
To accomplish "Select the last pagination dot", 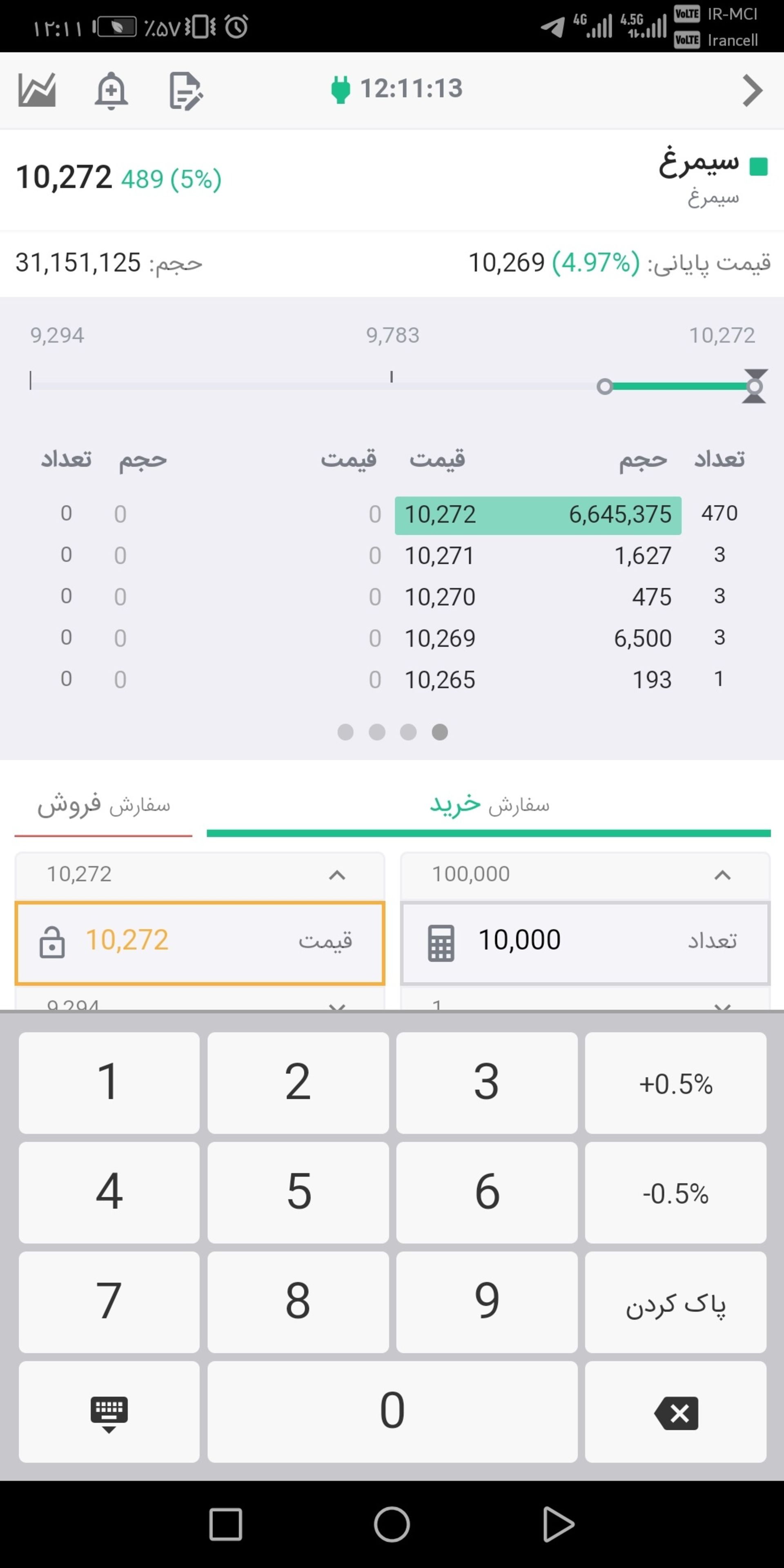I will coord(439,732).
